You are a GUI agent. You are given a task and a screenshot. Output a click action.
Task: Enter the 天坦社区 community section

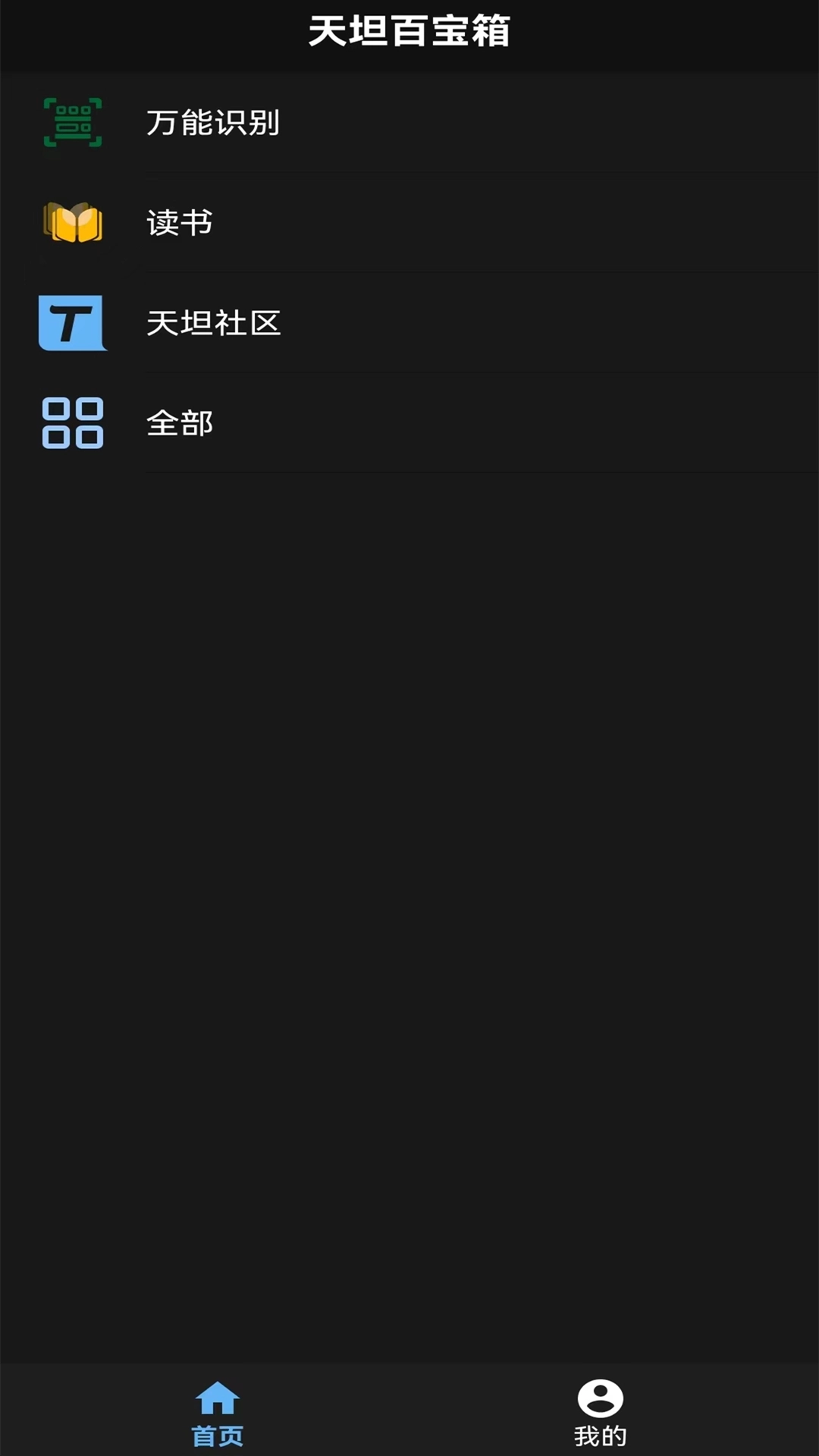coord(215,325)
